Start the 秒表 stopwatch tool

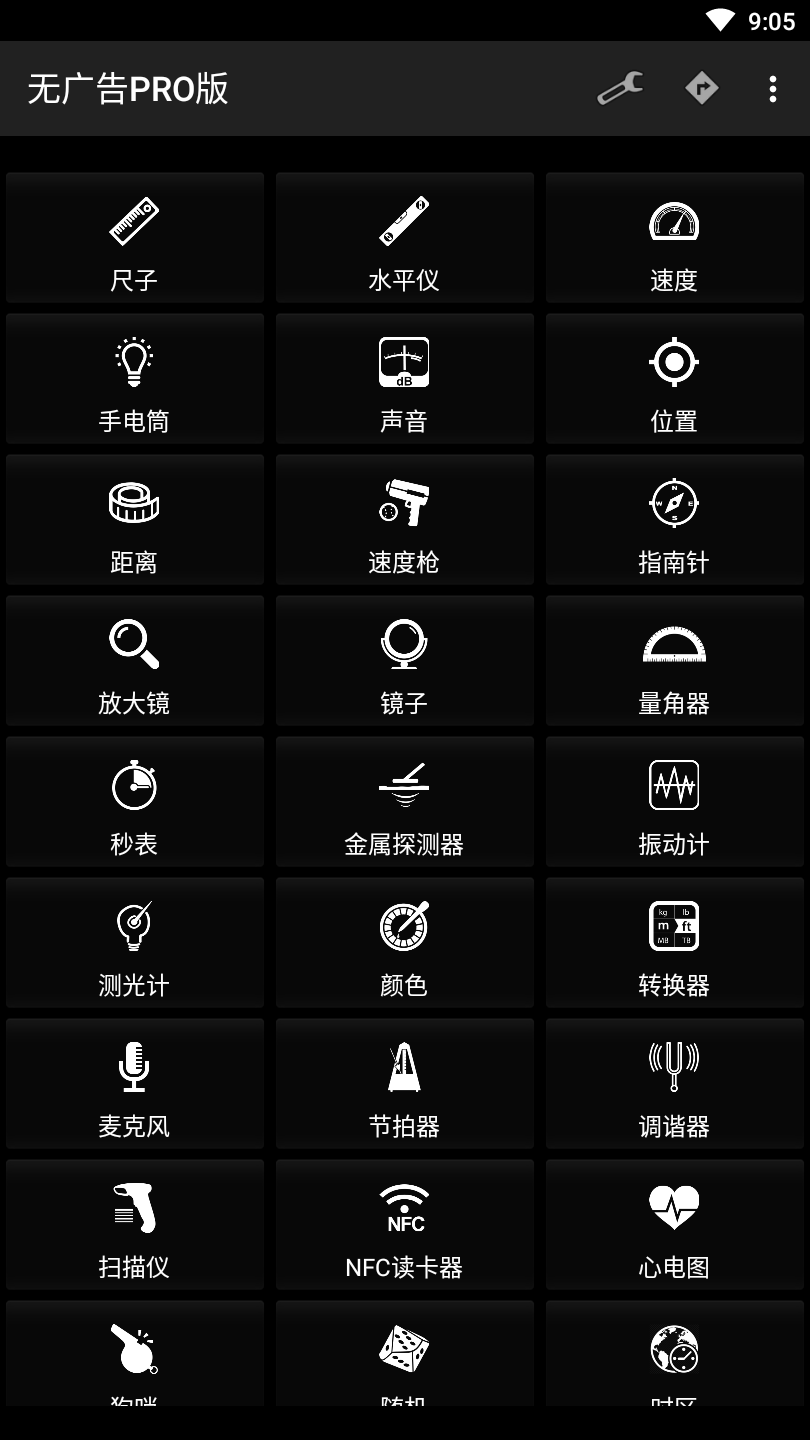point(135,802)
